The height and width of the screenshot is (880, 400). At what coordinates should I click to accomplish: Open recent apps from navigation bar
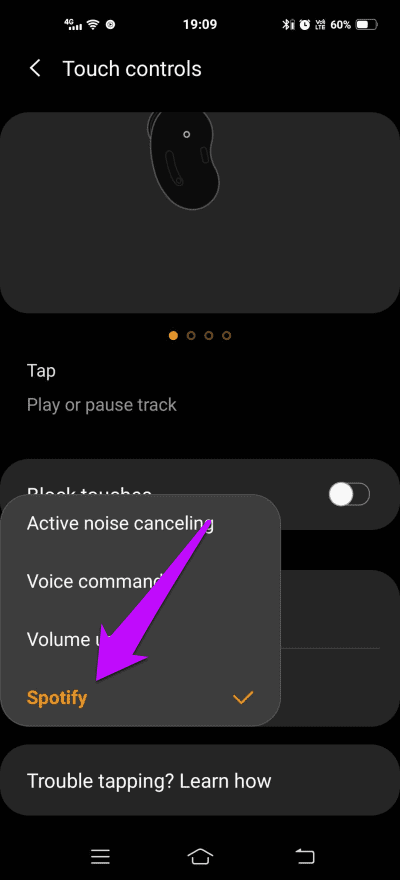click(100, 856)
